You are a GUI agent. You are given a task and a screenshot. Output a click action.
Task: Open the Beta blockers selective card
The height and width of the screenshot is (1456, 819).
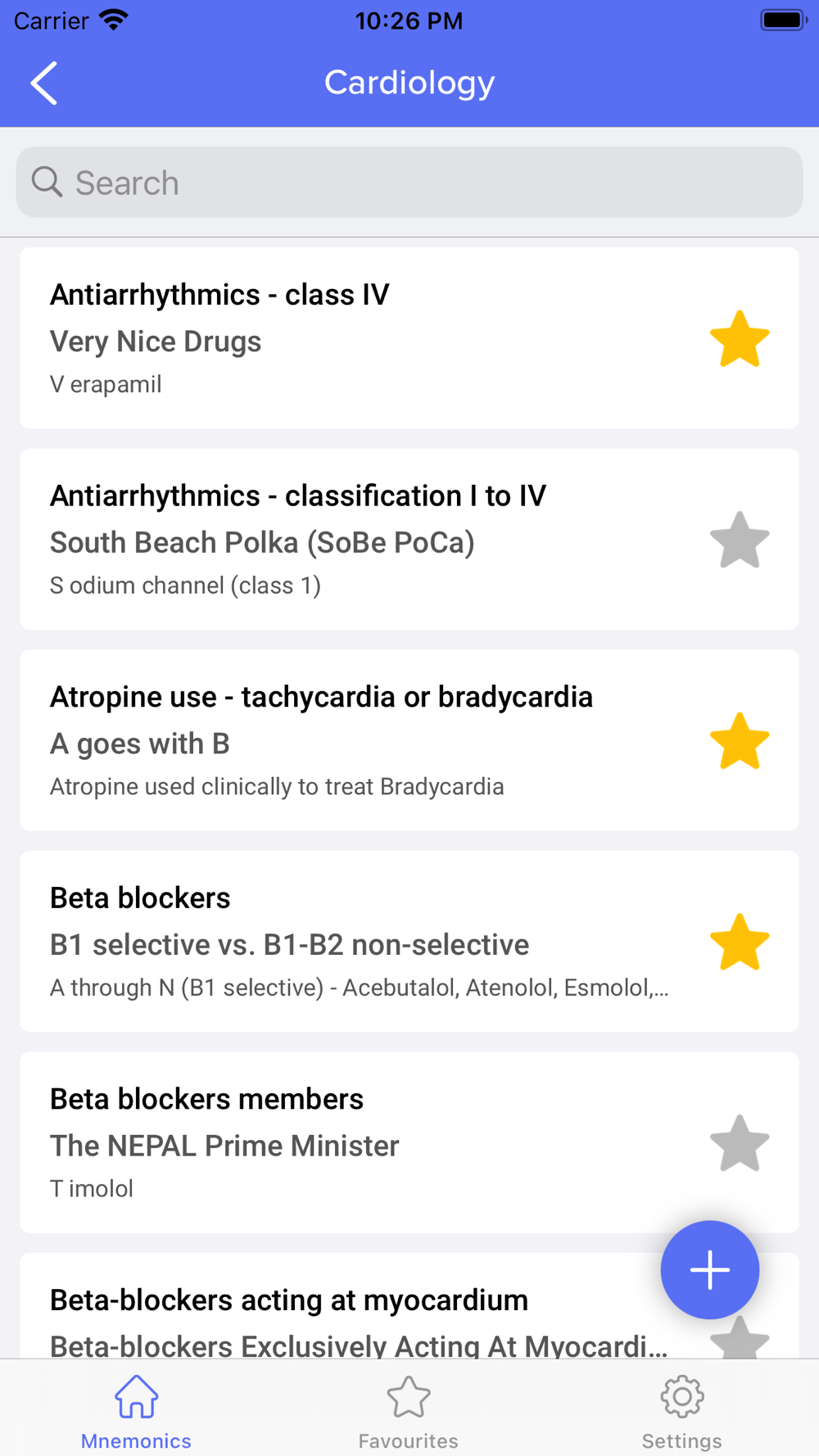click(409, 942)
